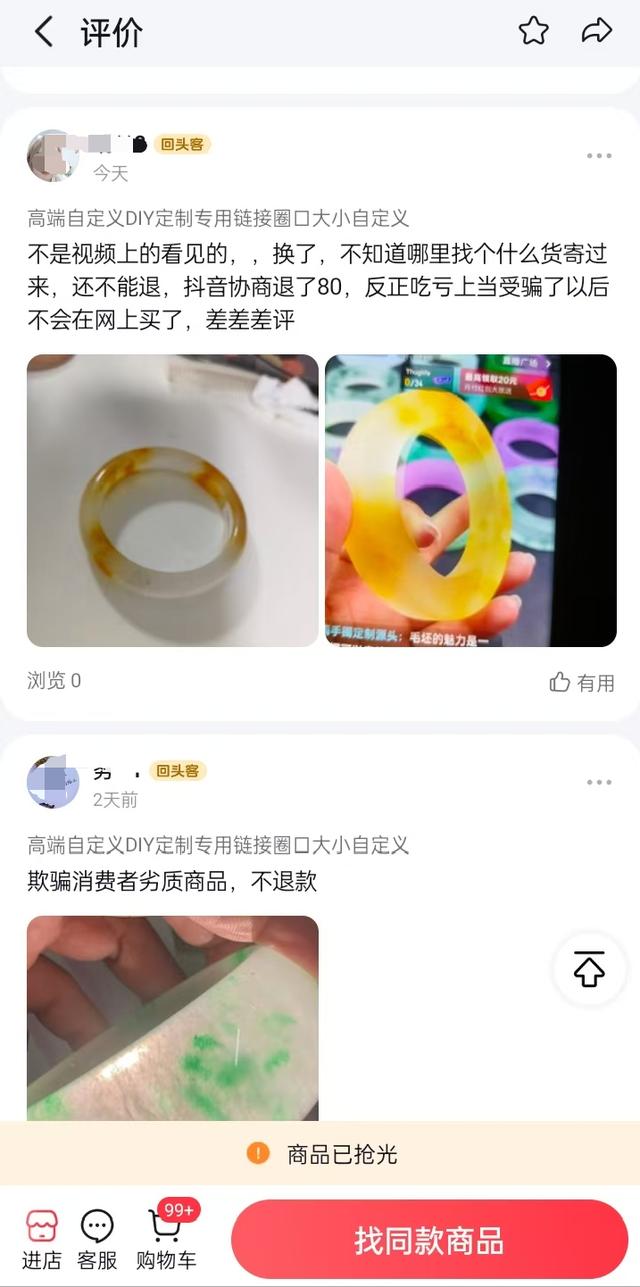Open the 购物车 shopping cart
640x1287 pixels.
(166, 1240)
